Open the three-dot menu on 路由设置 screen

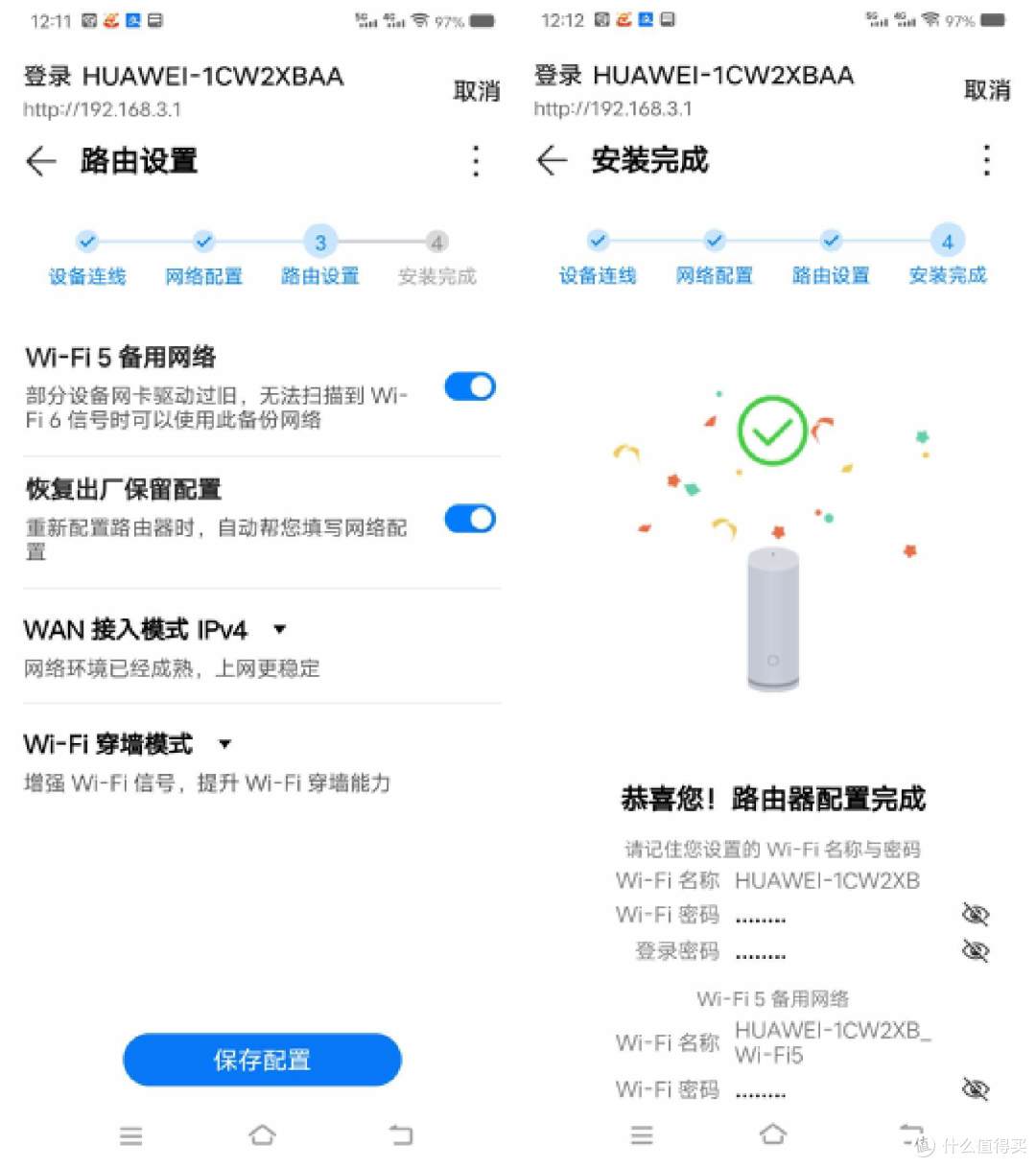pyautogui.click(x=475, y=161)
